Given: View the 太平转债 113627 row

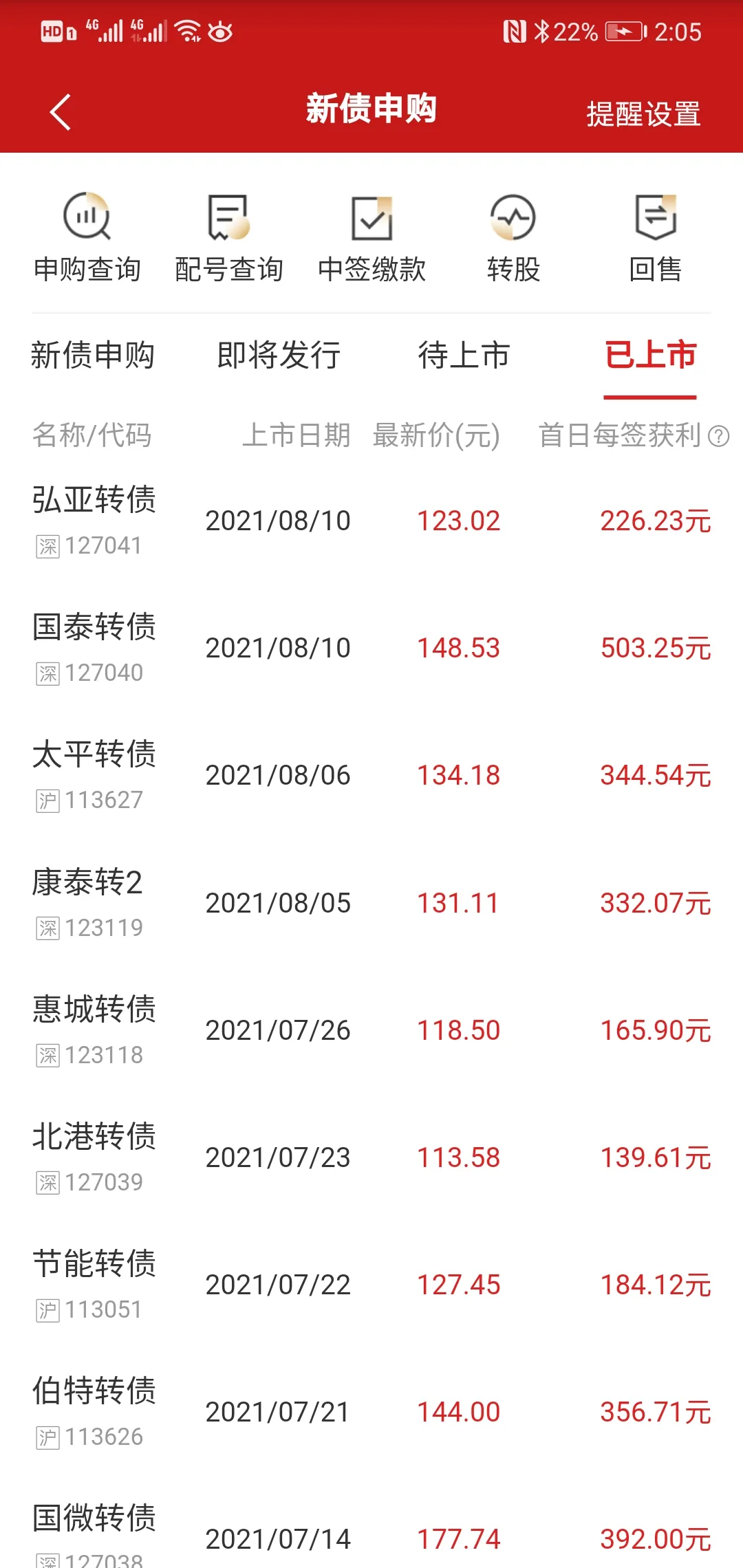Looking at the screenshot, I should coord(371,775).
